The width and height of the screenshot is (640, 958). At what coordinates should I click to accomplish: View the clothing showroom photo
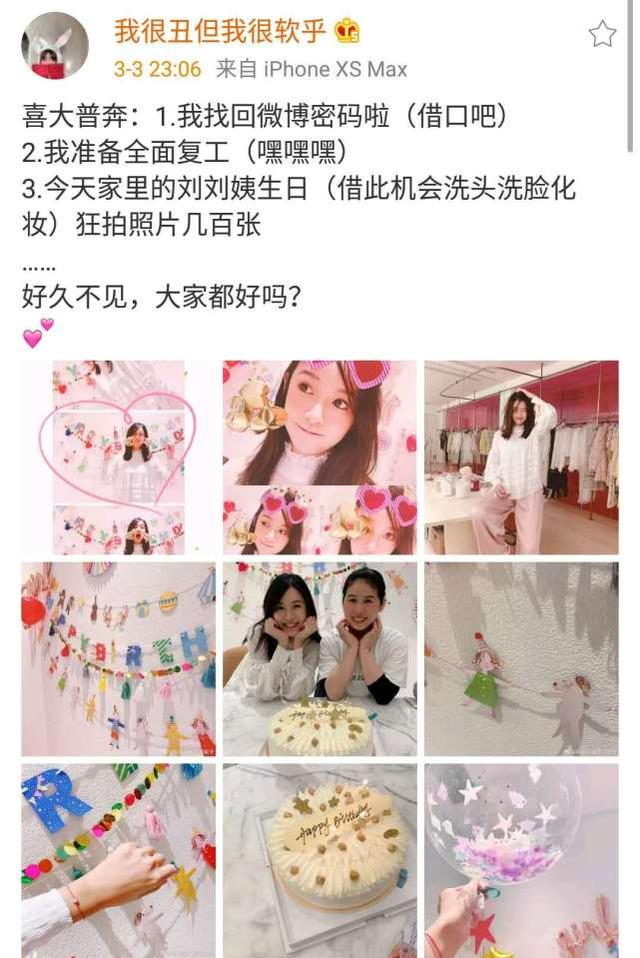coord(521,457)
